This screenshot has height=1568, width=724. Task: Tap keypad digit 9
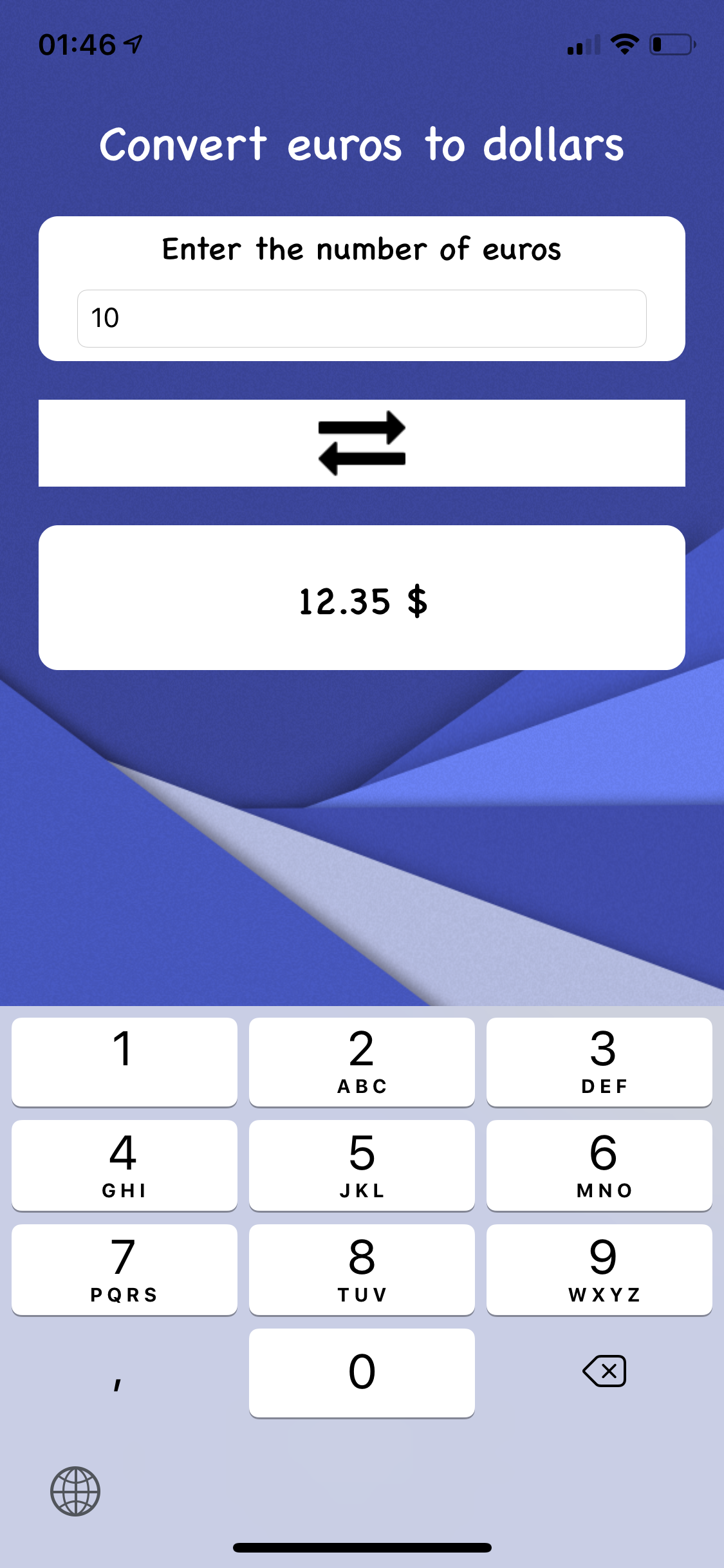(x=599, y=1269)
